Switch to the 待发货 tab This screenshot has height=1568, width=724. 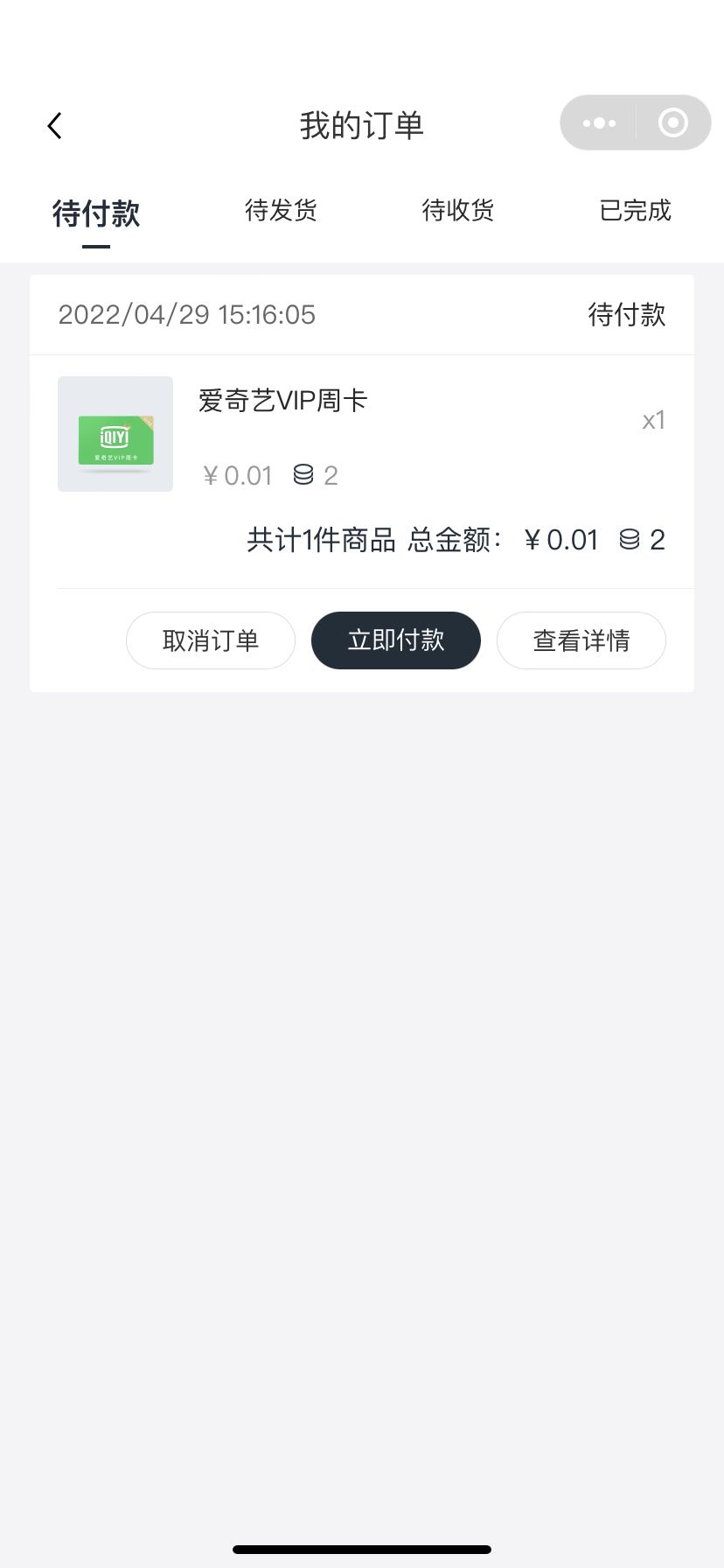pos(281,211)
